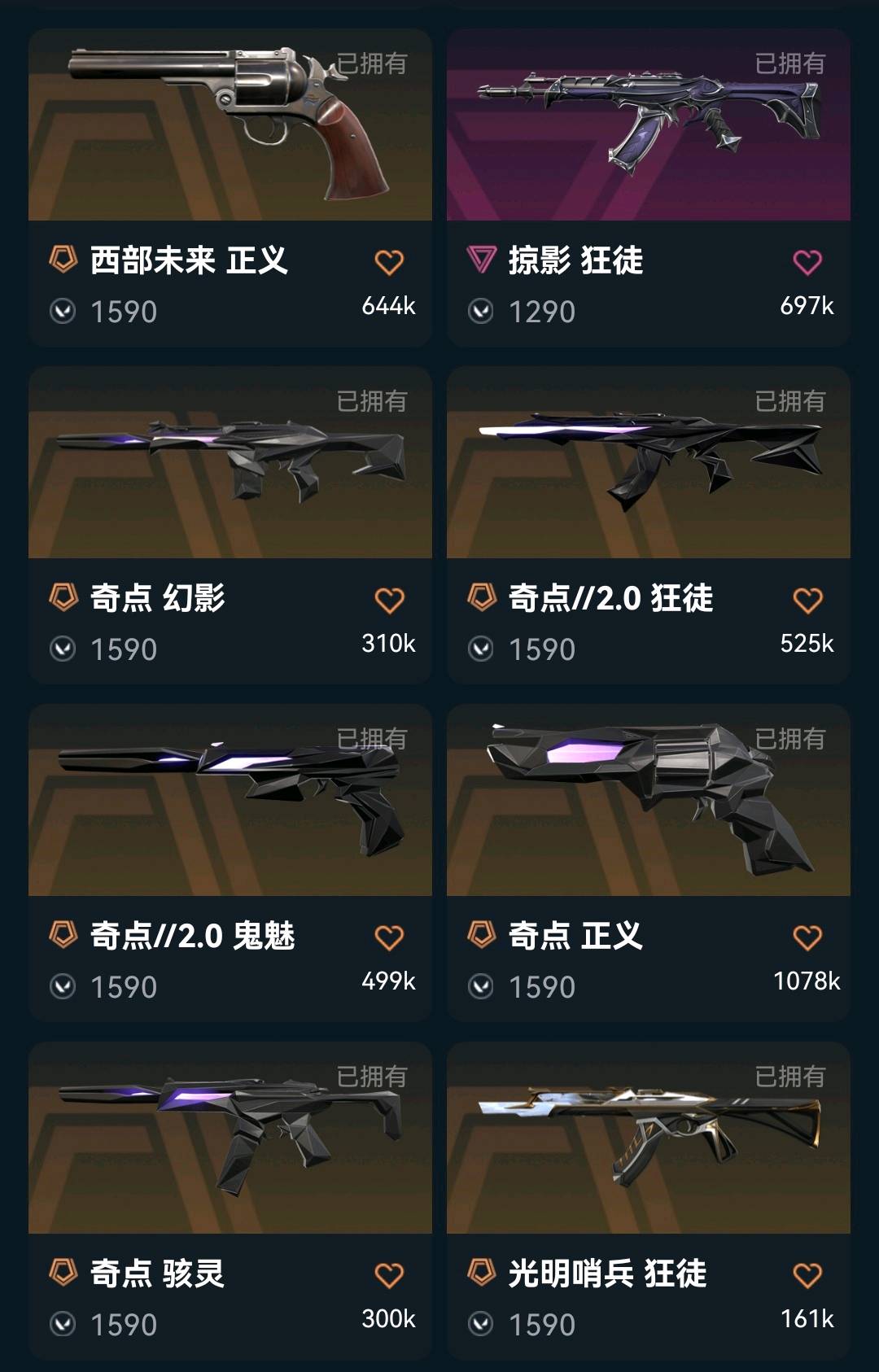Like the 奇点 骇灵 skin

click(389, 1275)
